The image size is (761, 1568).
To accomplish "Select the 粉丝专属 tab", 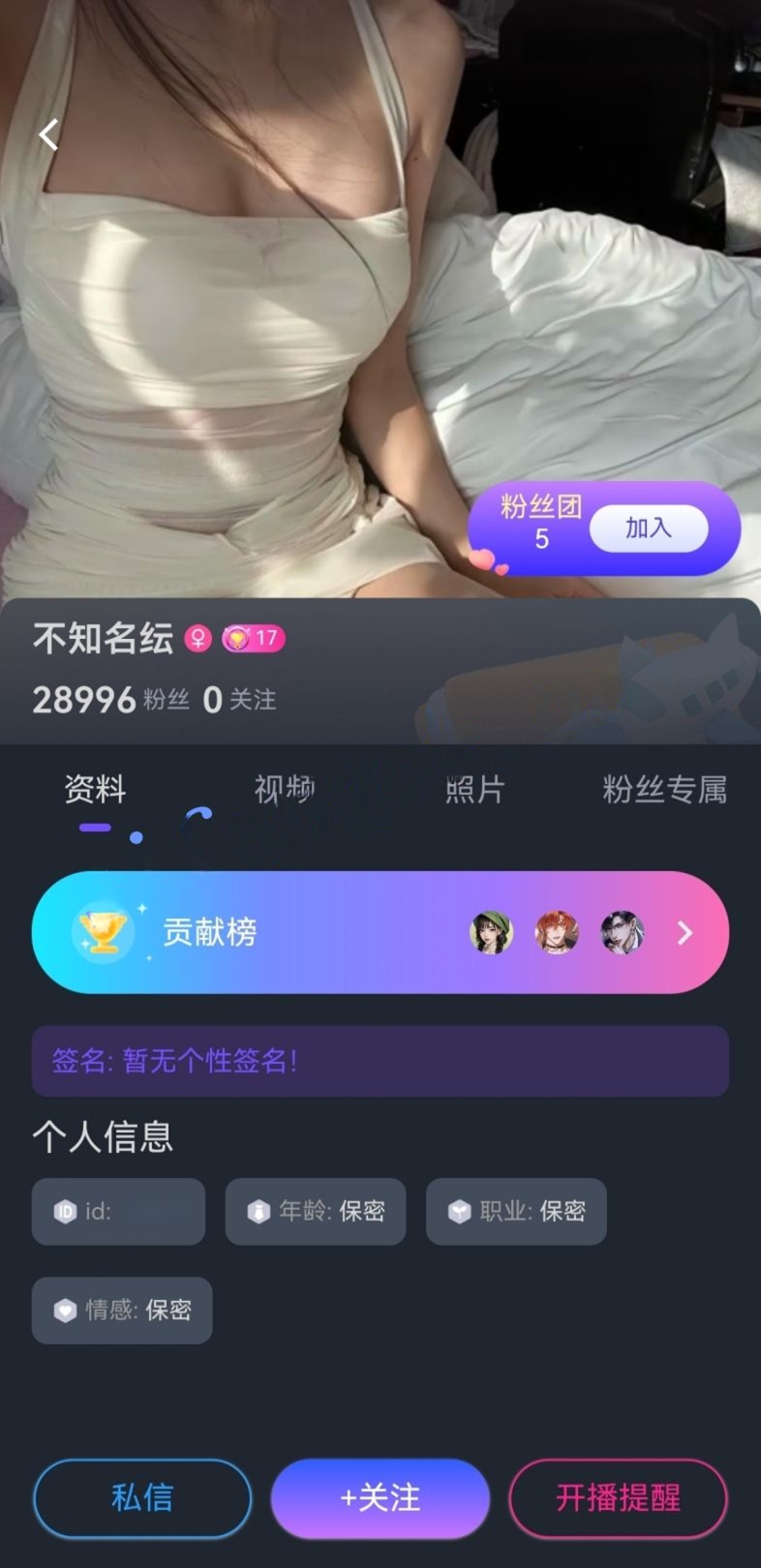I will tap(662, 790).
